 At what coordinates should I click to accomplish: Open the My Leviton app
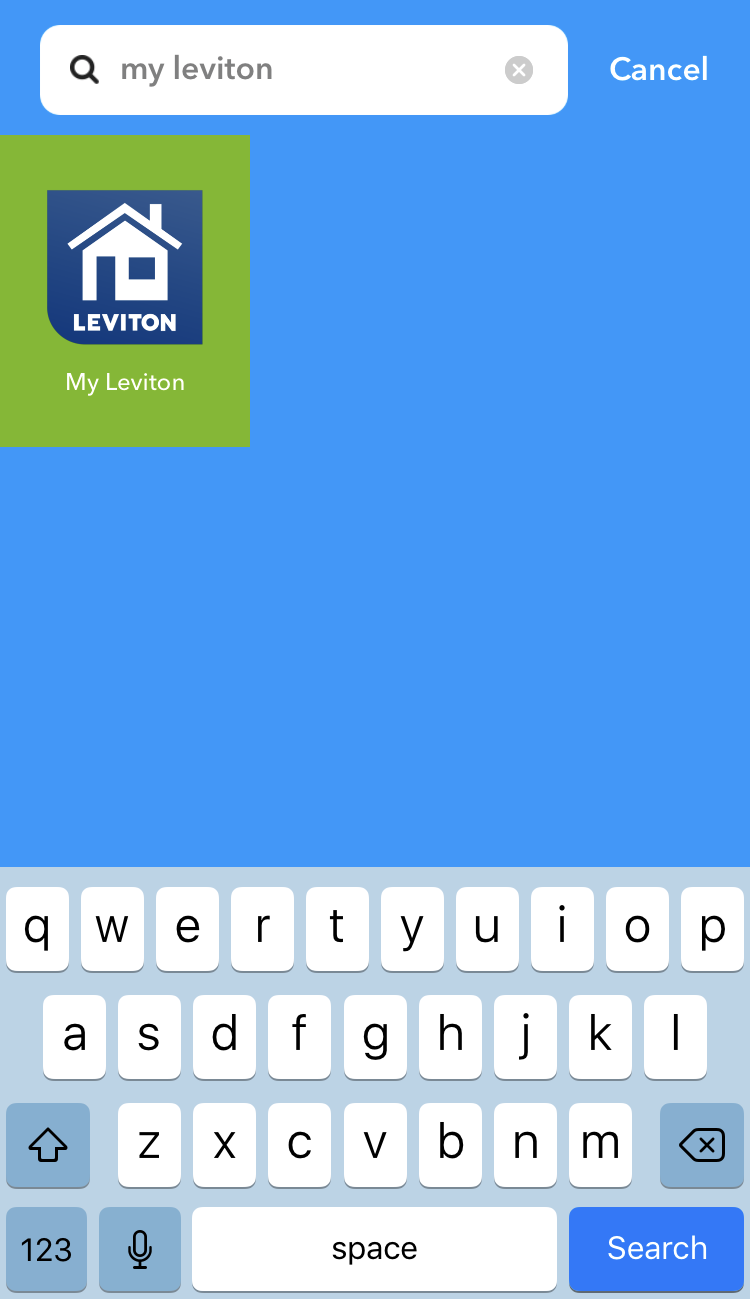point(125,267)
